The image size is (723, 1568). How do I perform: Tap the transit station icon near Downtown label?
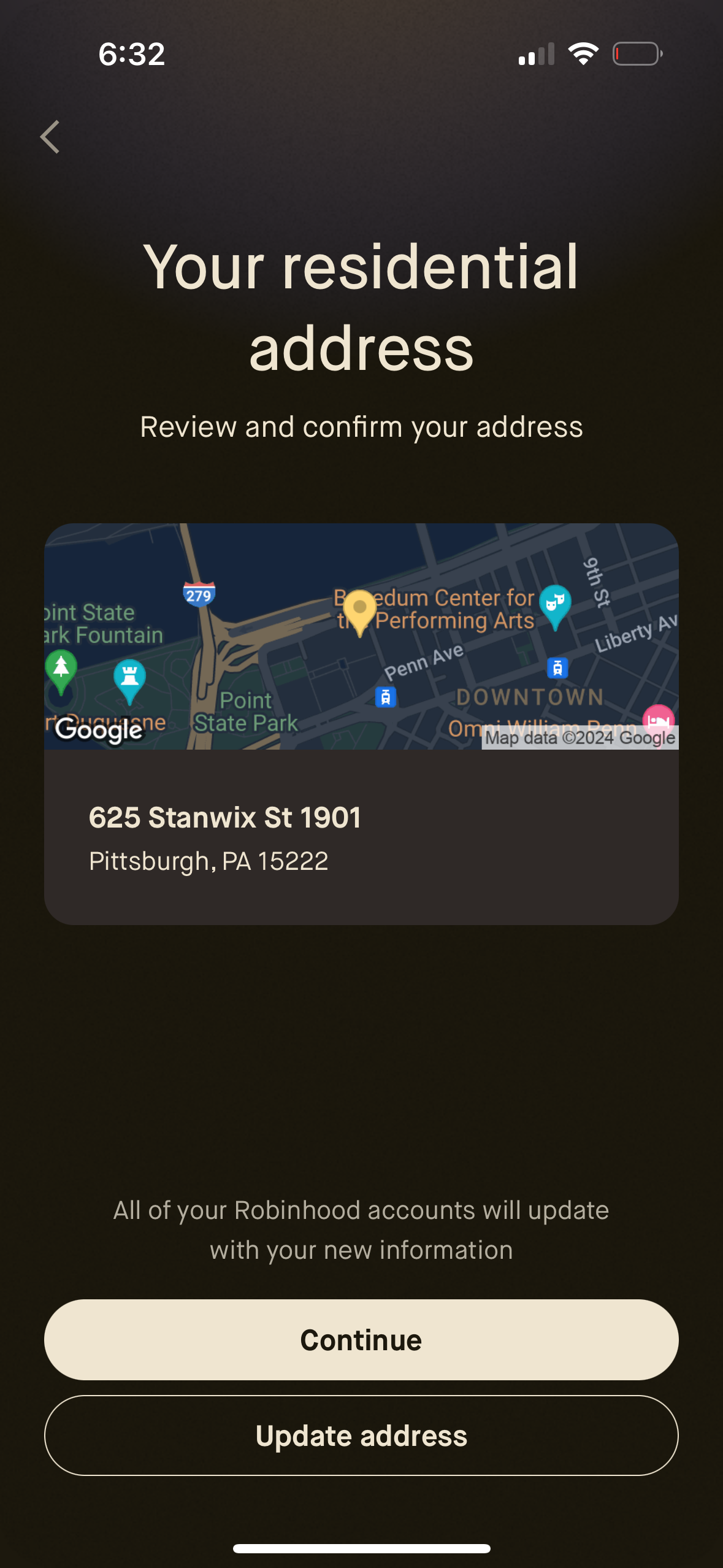[x=557, y=667]
